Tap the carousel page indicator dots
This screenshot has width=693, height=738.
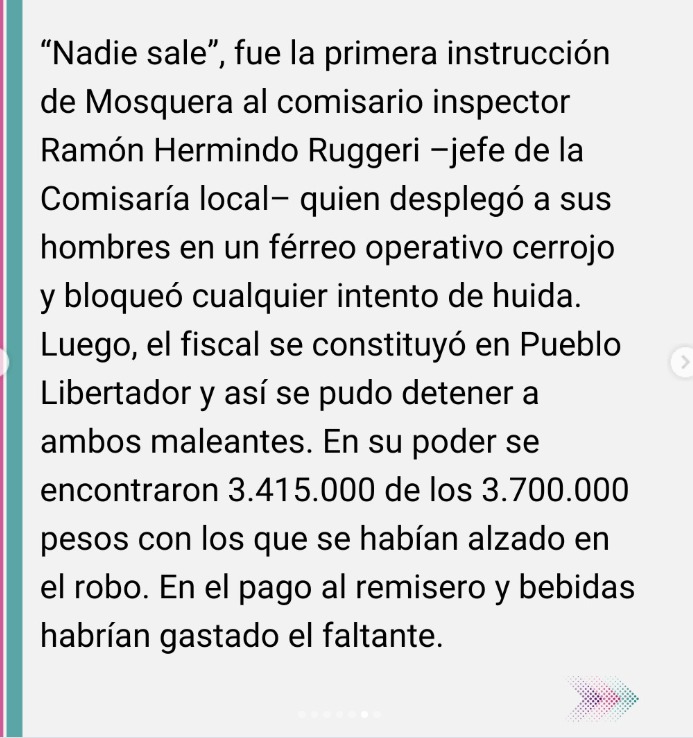[x=340, y=714]
